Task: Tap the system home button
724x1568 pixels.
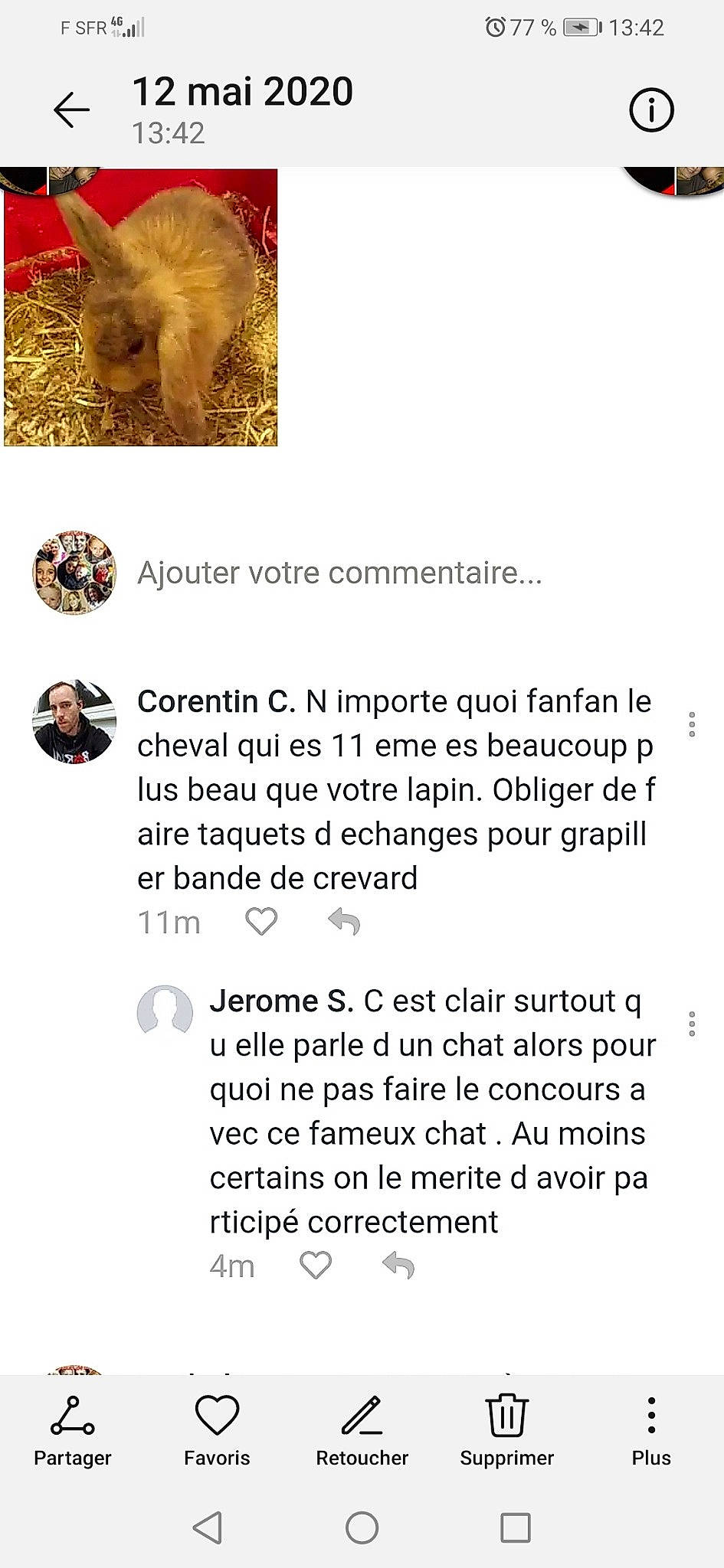Action: point(362,1528)
